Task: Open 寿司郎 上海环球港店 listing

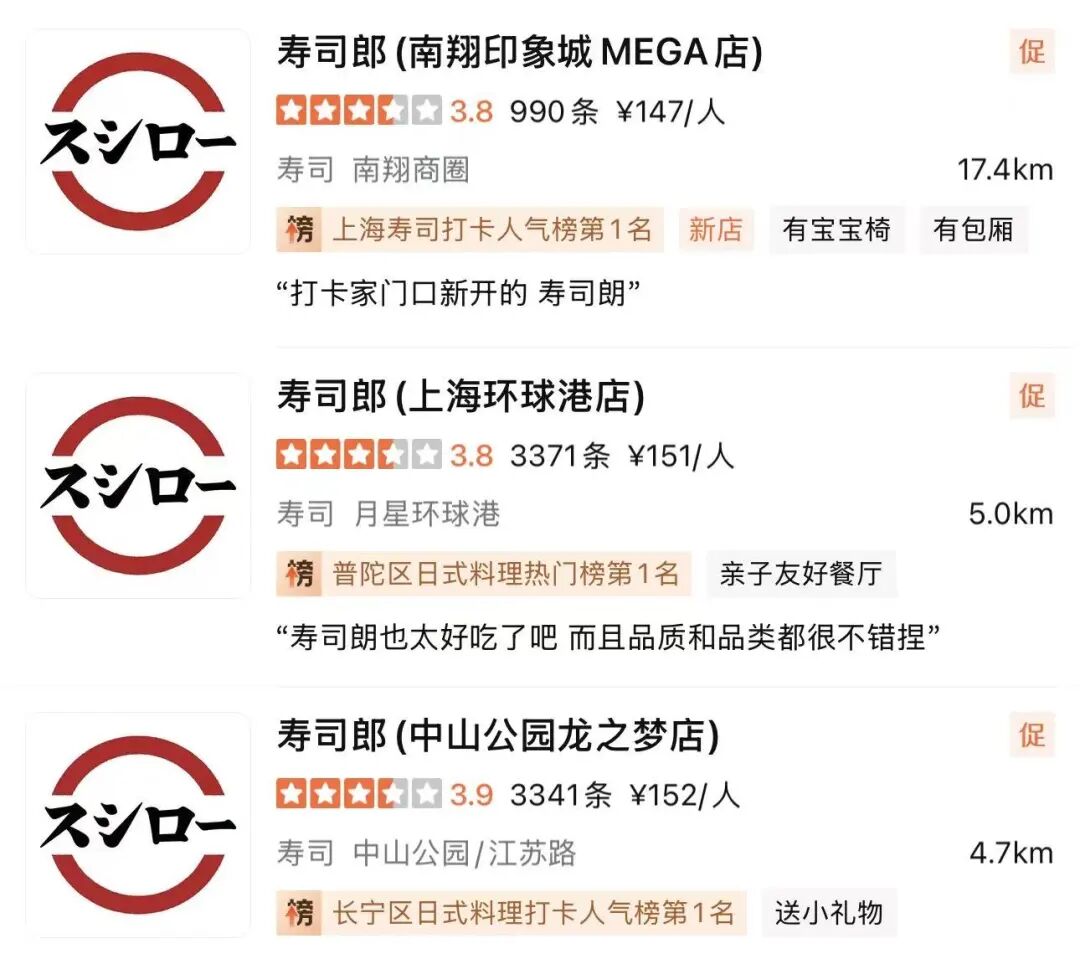Action: pyautogui.click(x=460, y=397)
